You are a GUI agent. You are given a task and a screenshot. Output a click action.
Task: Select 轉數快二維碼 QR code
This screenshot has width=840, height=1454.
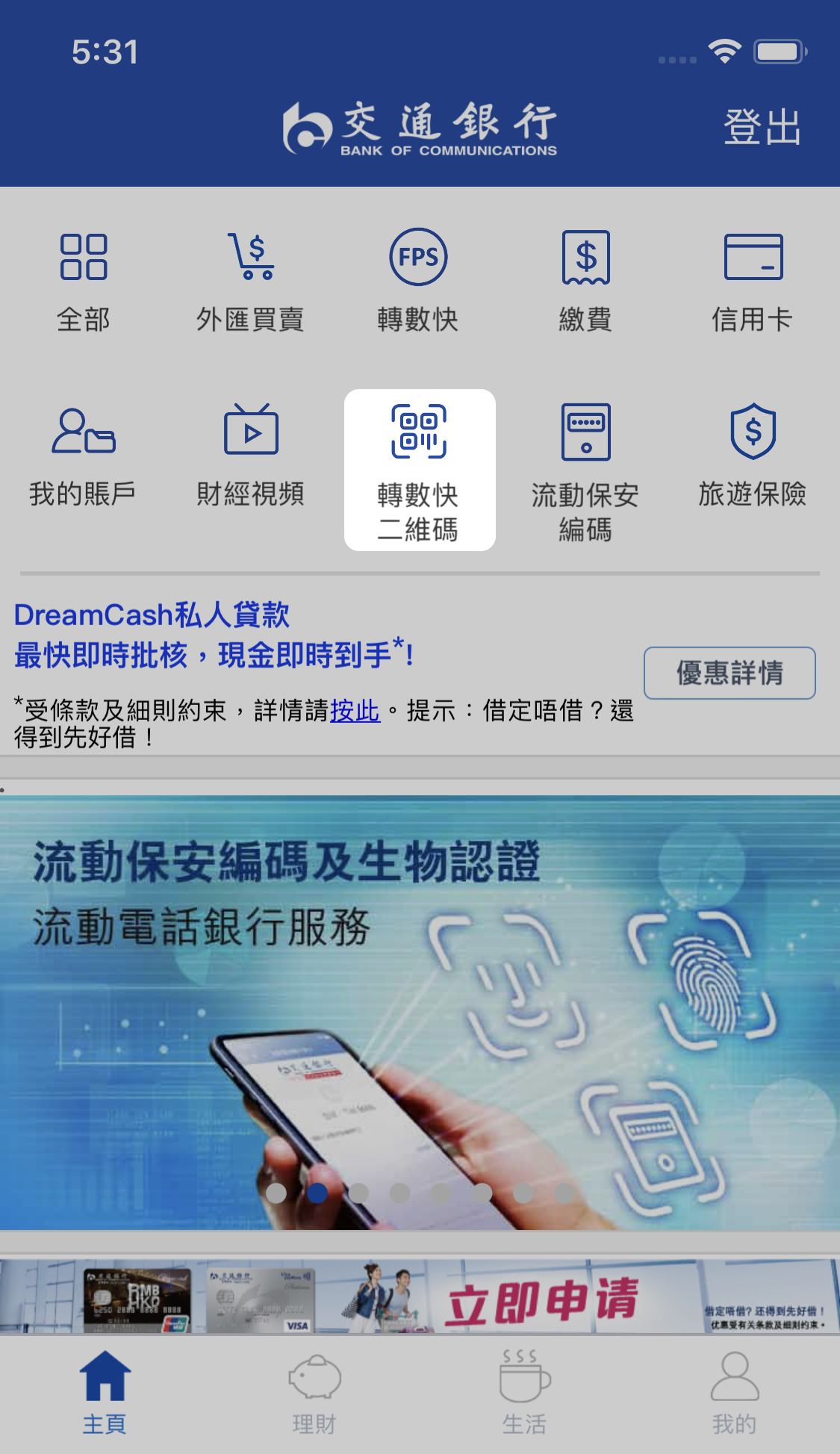click(420, 470)
